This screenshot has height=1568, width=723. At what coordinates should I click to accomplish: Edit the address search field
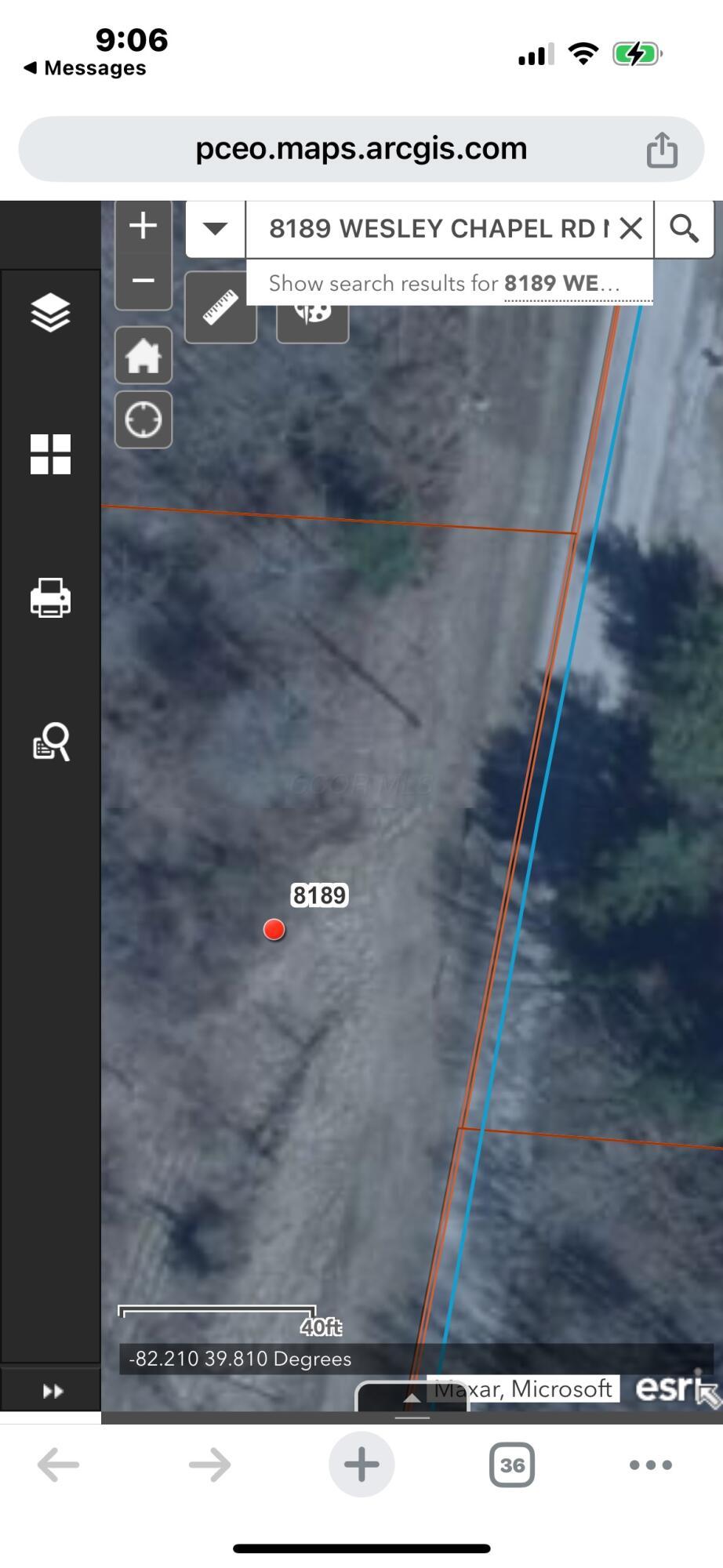click(x=438, y=228)
